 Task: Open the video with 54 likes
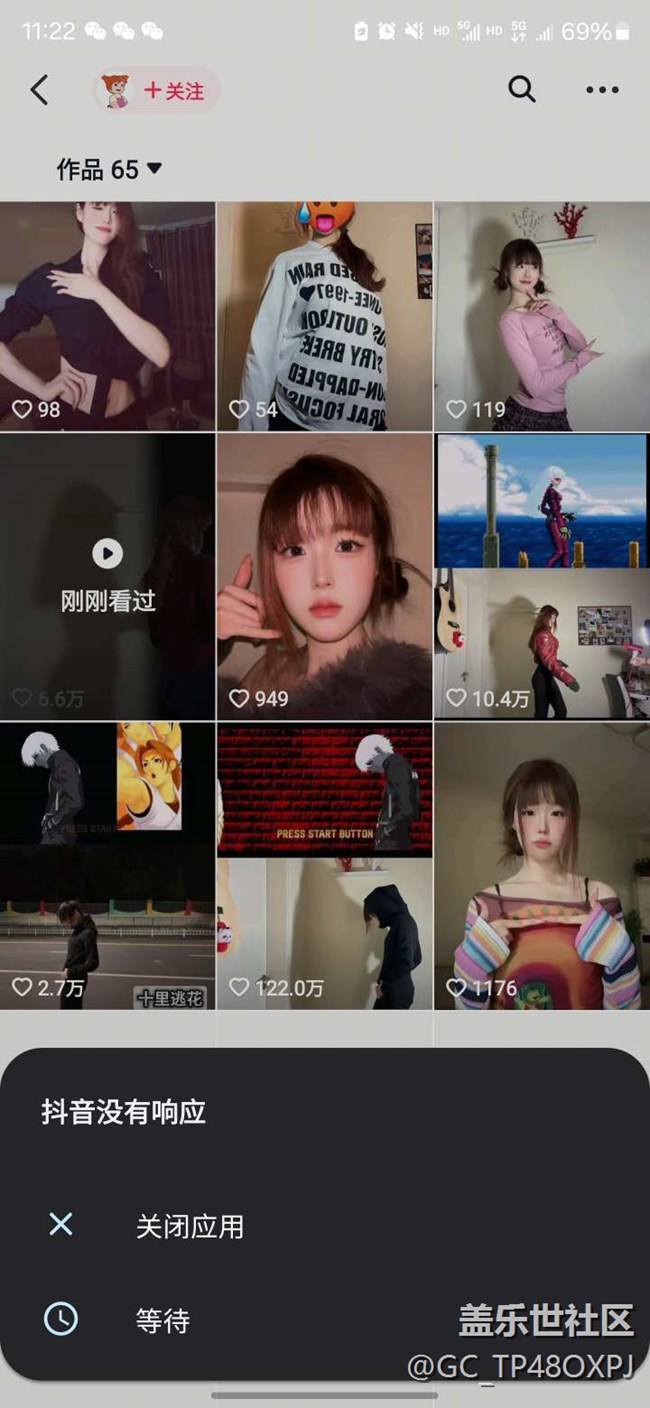coord(324,316)
